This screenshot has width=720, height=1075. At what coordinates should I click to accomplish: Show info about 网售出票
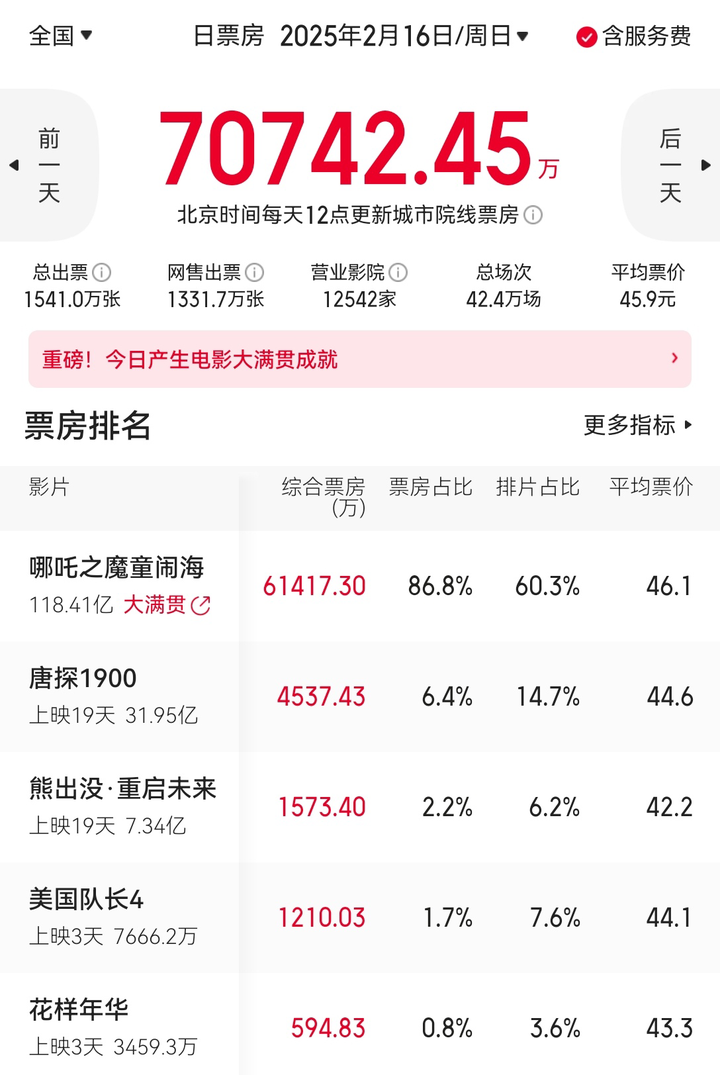click(255, 272)
